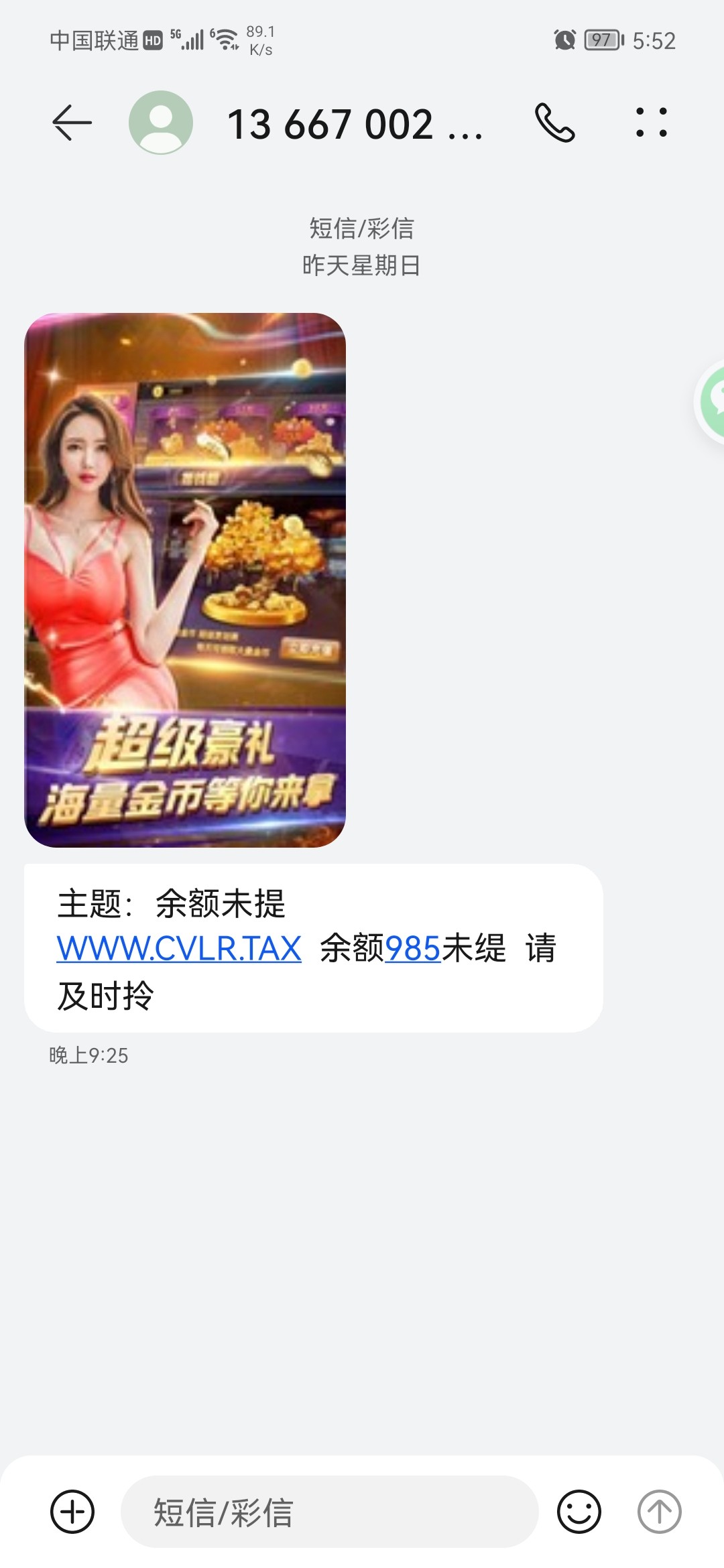Open the more options icon at top right

click(654, 123)
